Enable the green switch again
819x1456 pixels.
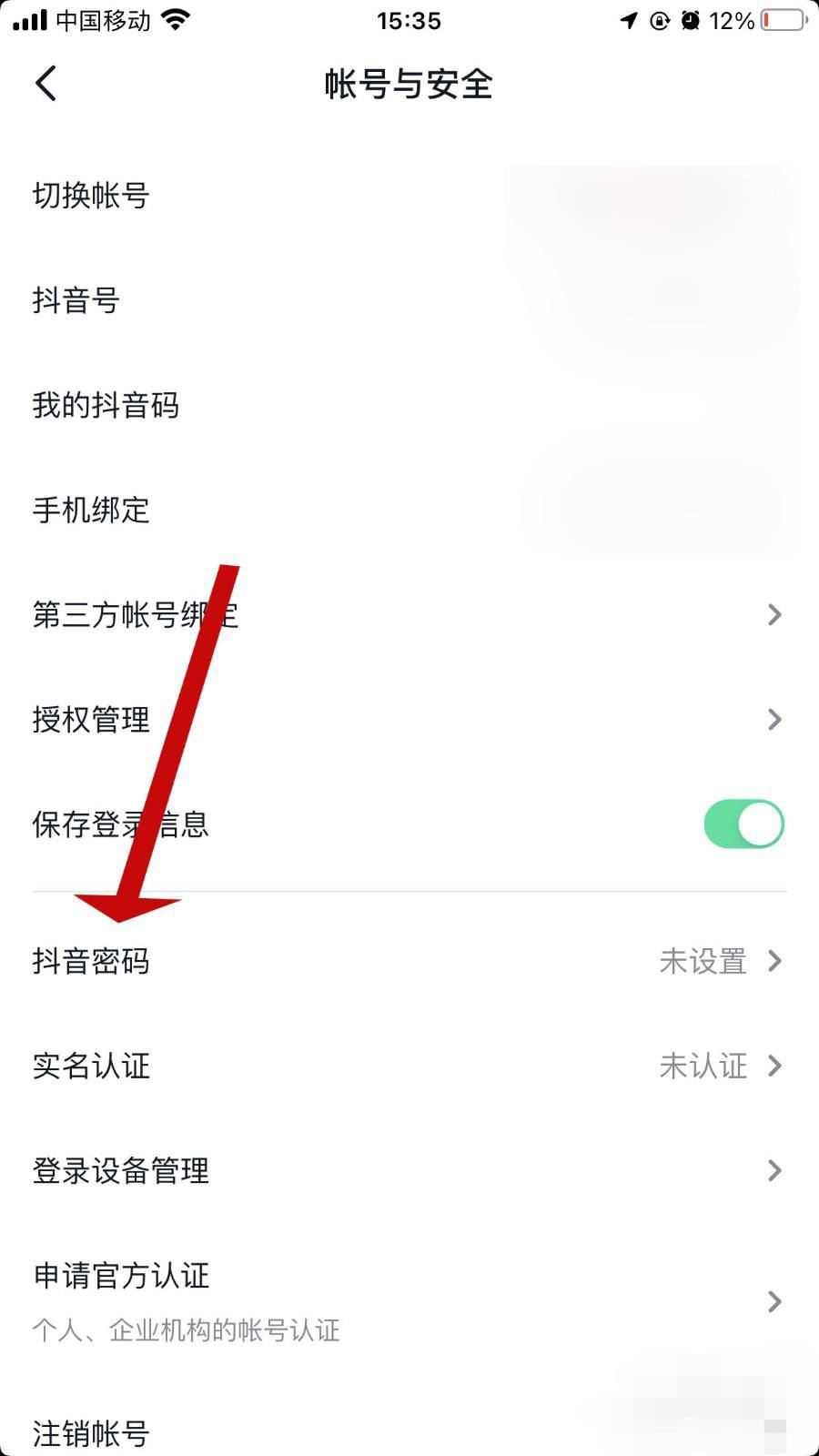[744, 823]
